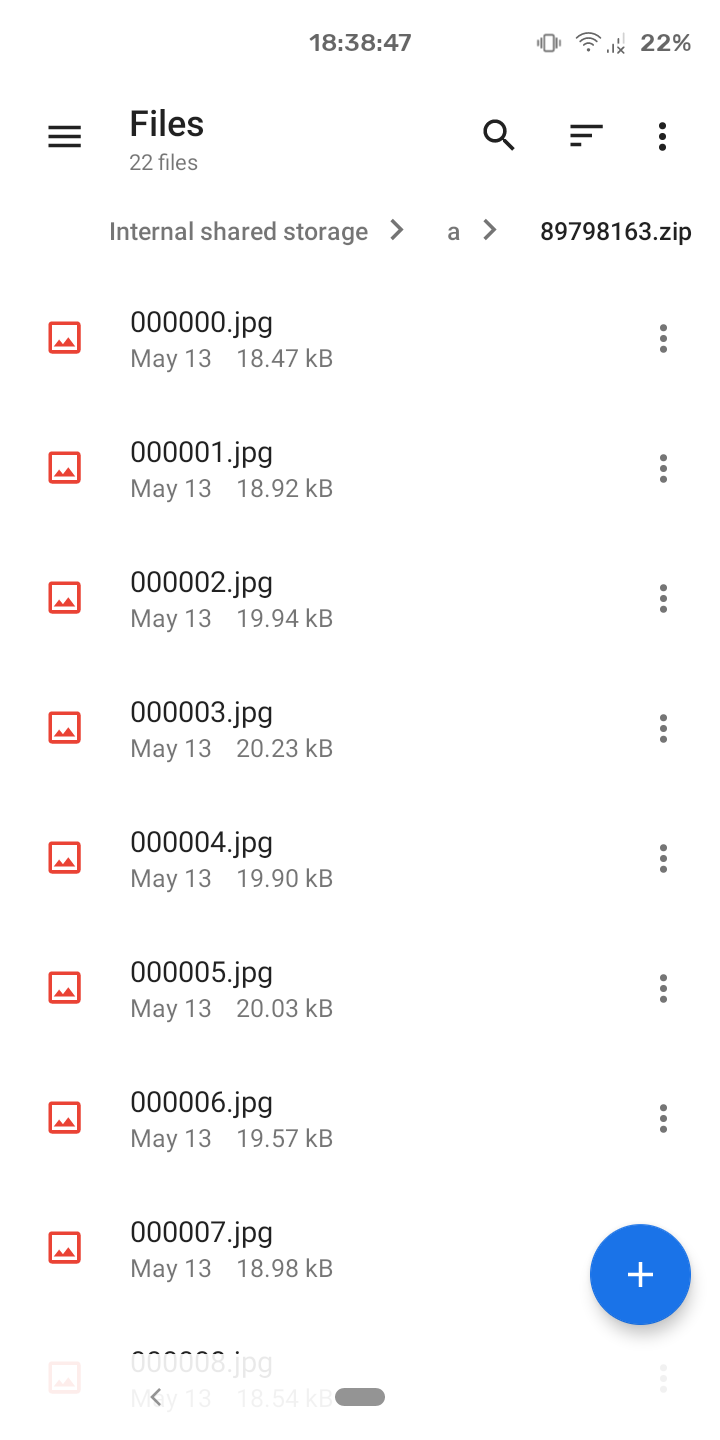Open the navigation drawer hamburger icon
Screen dimensions: 720x1440
[x=64, y=136]
